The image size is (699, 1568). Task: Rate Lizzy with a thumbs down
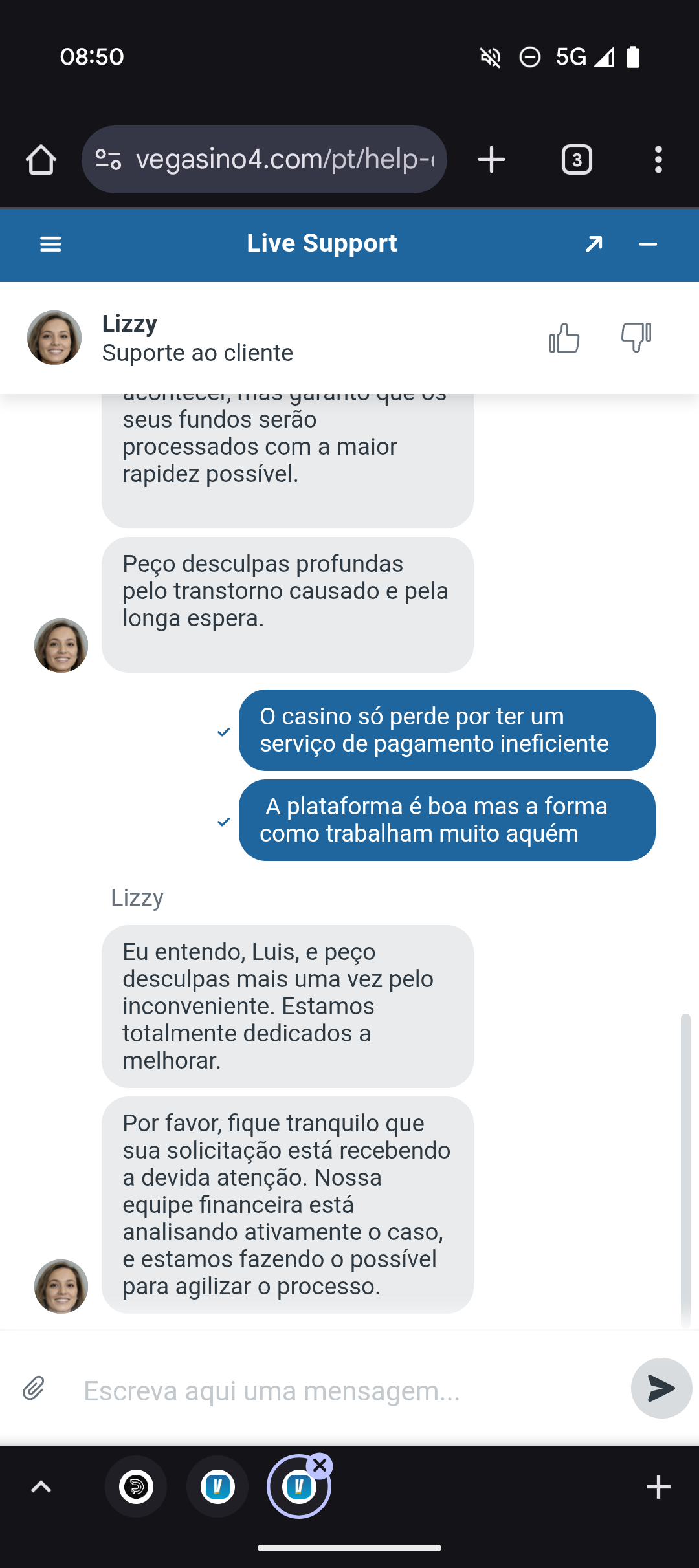click(x=636, y=338)
